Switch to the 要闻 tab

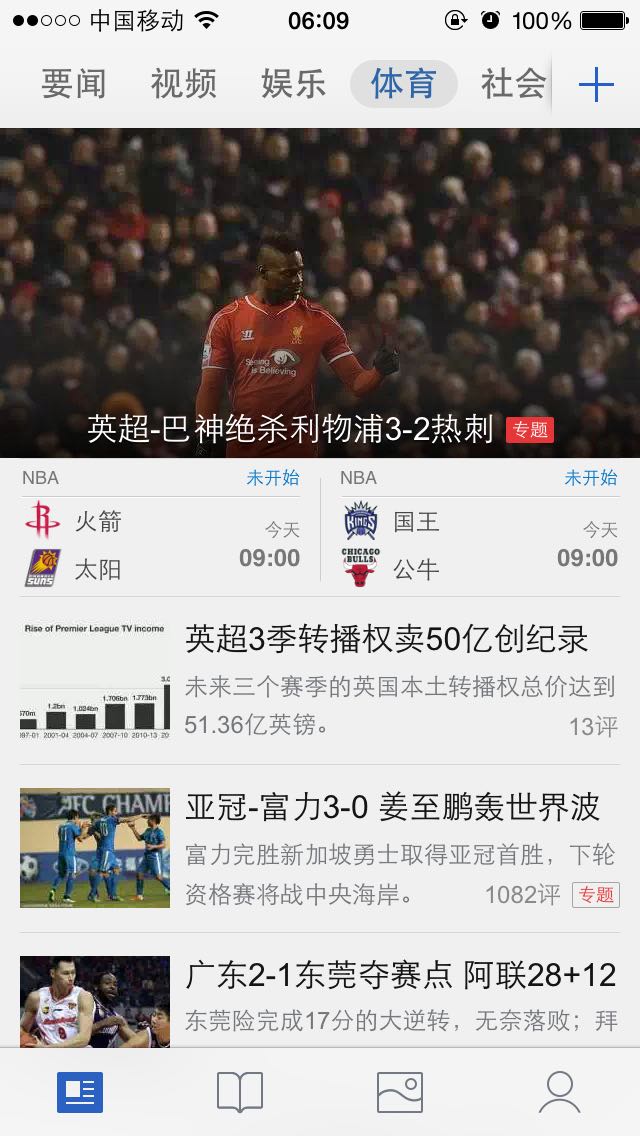coord(73,85)
